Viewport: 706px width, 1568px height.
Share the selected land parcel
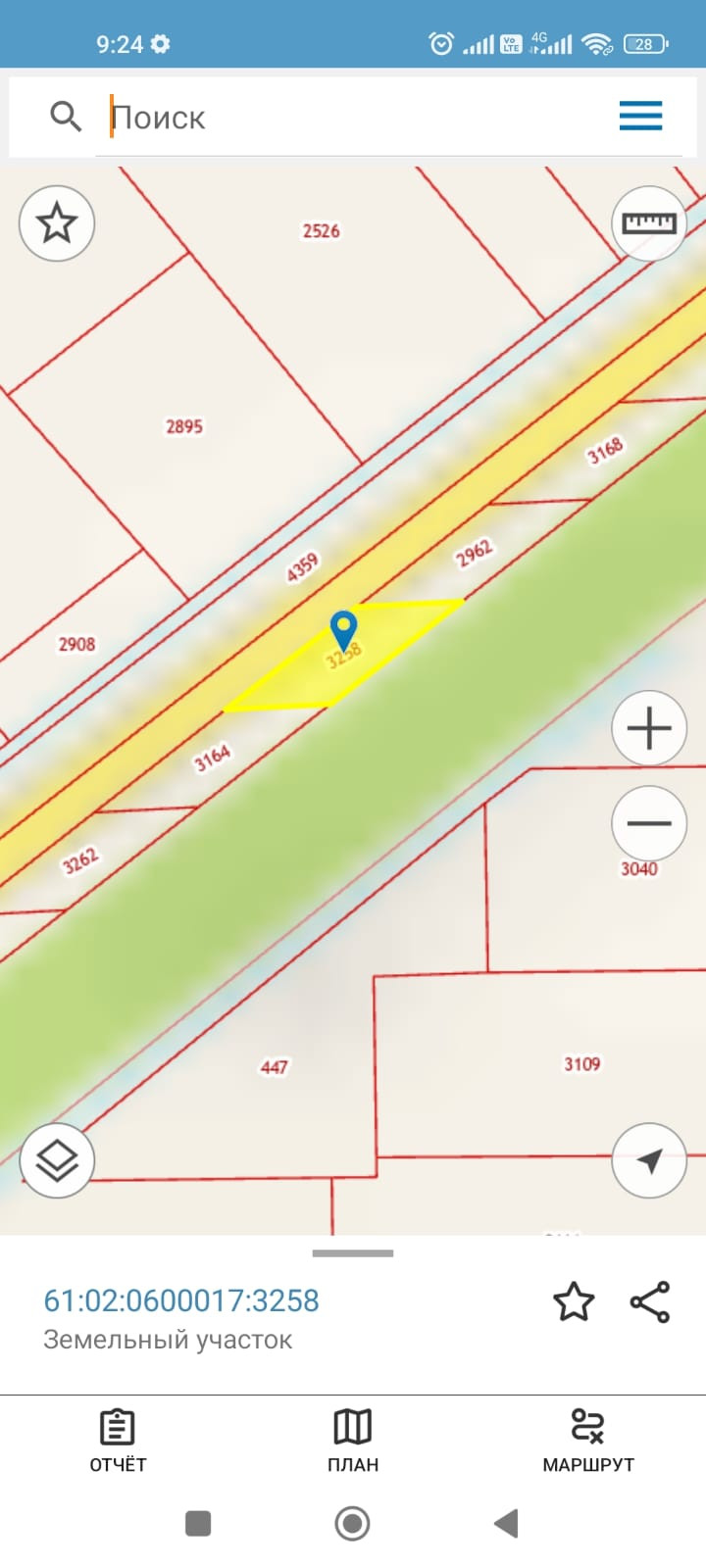650,1301
